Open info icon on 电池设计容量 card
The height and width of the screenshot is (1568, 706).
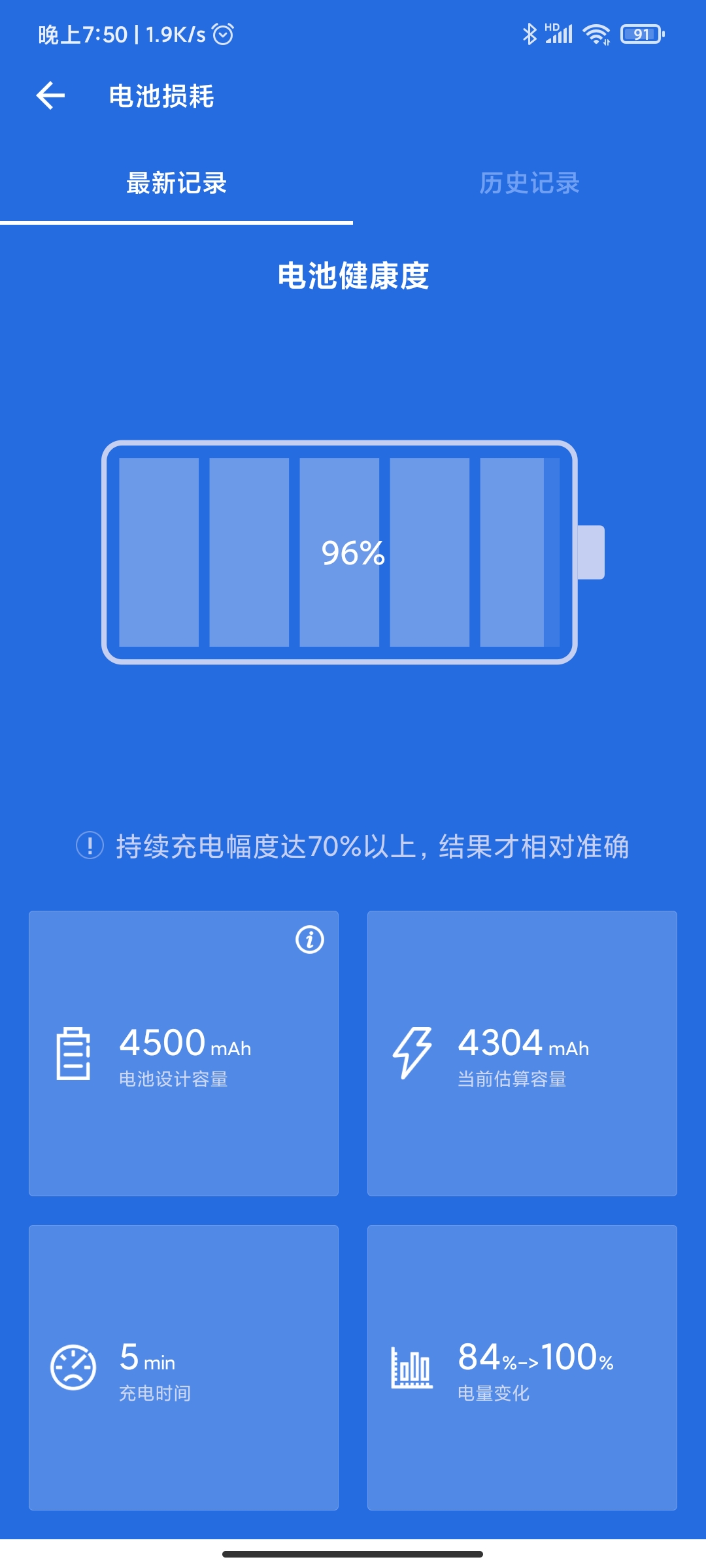click(x=310, y=939)
